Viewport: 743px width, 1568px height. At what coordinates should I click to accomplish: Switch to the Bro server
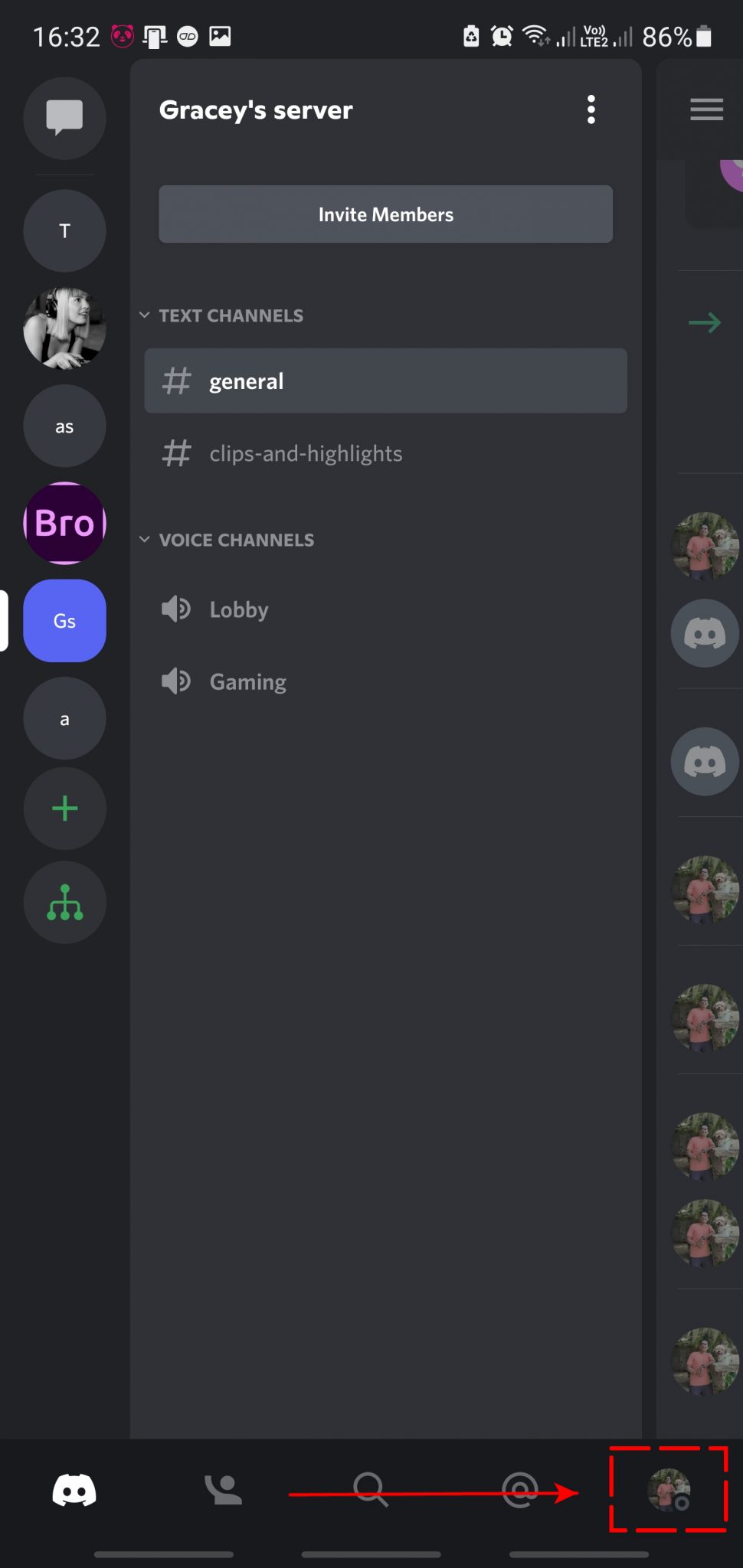pos(64,524)
